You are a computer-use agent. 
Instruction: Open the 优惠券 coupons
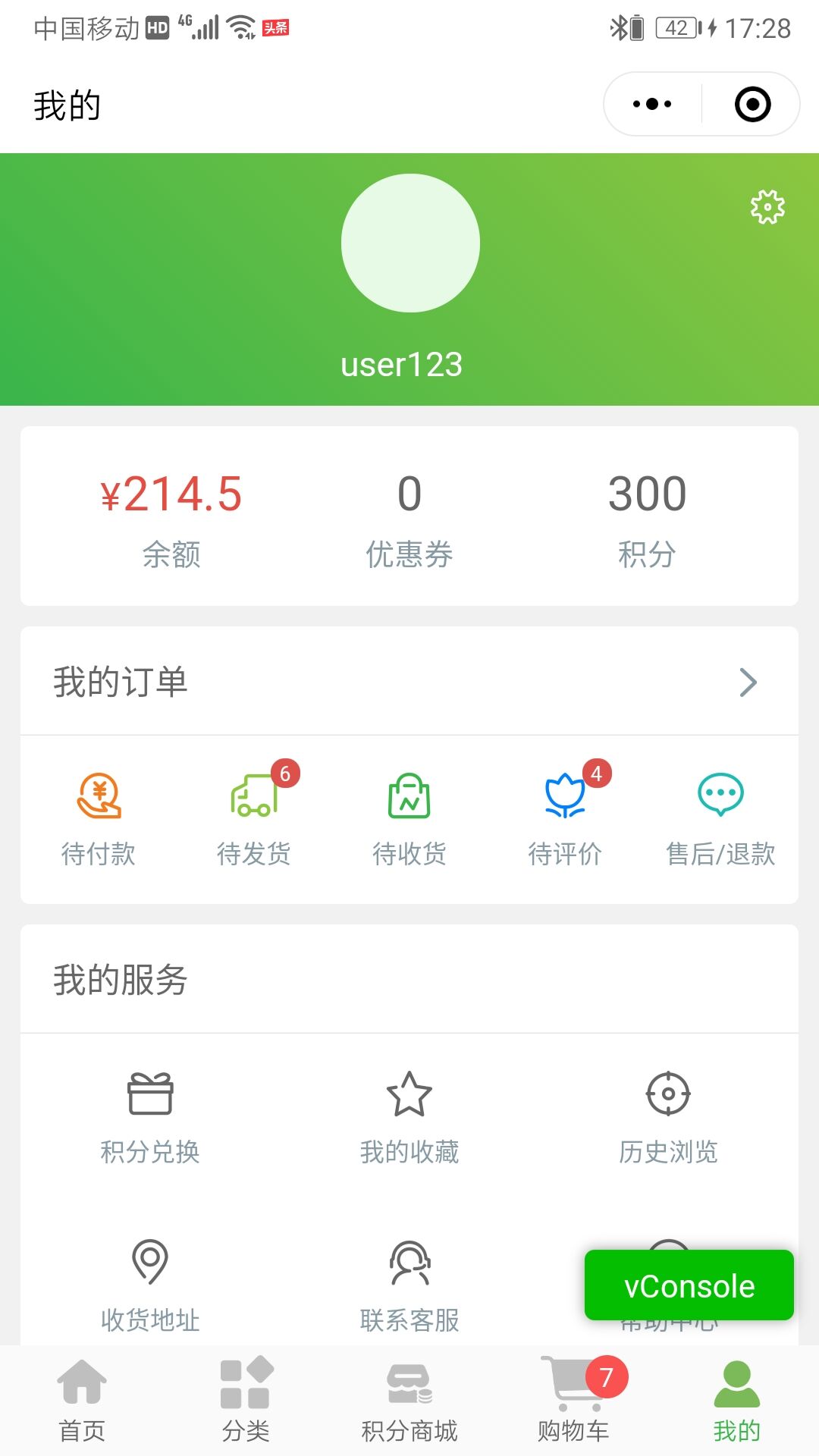point(409,518)
